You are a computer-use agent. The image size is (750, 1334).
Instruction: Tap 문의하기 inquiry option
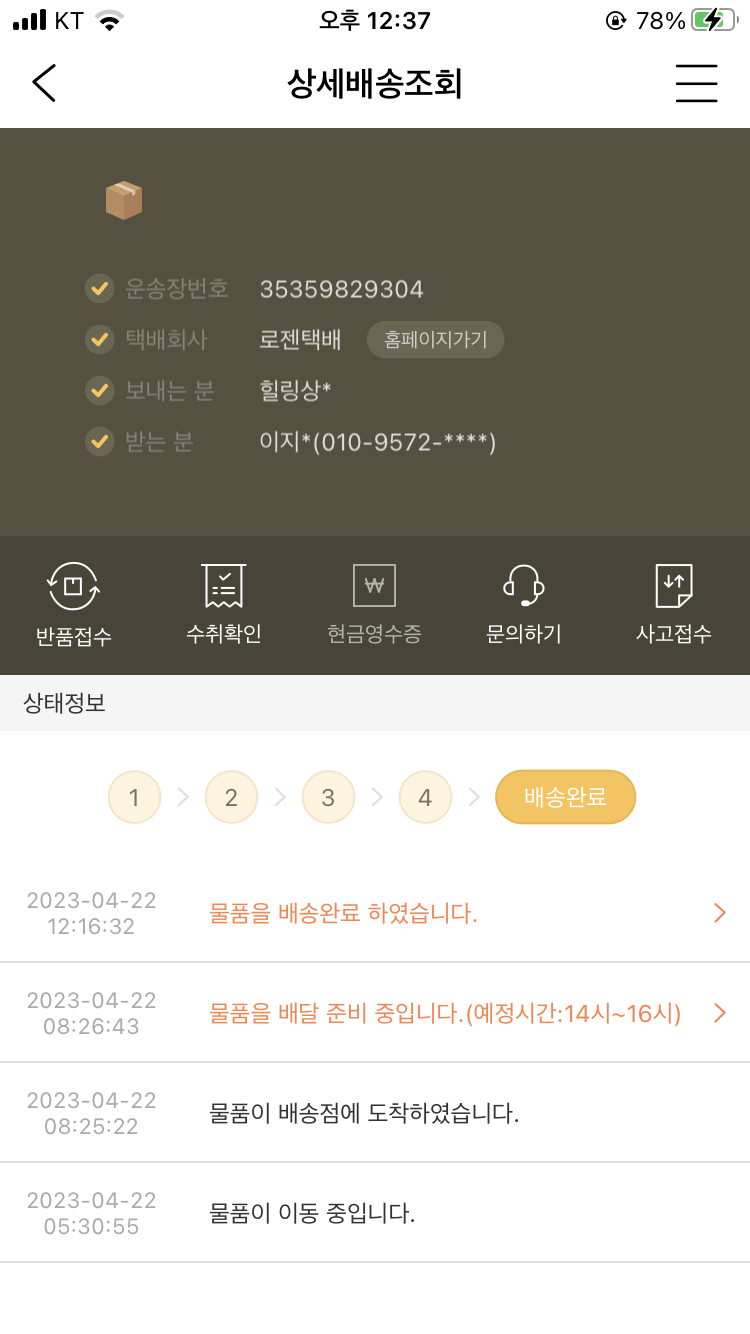pos(524,605)
